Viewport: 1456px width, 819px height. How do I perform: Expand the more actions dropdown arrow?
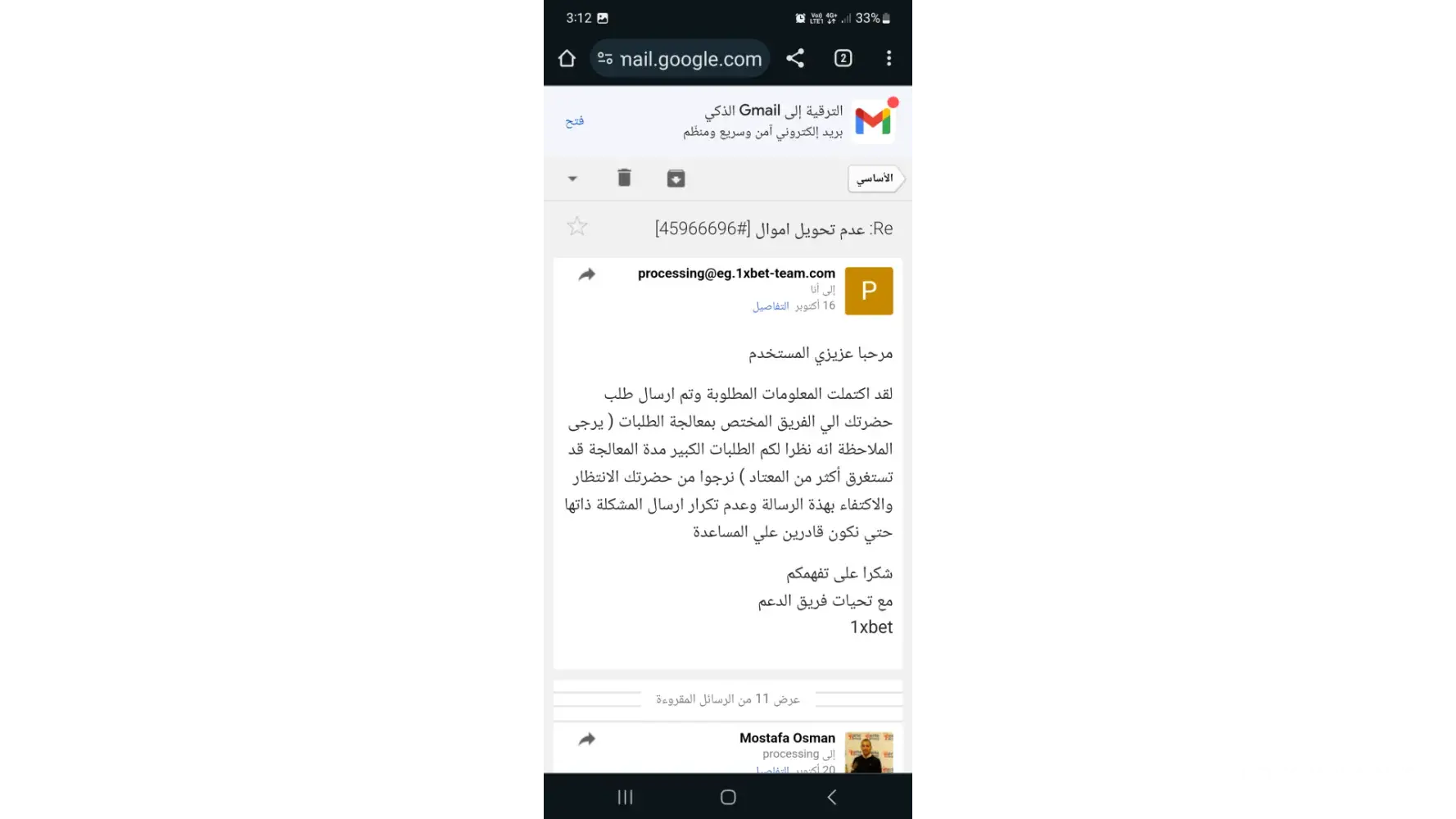pos(572,179)
